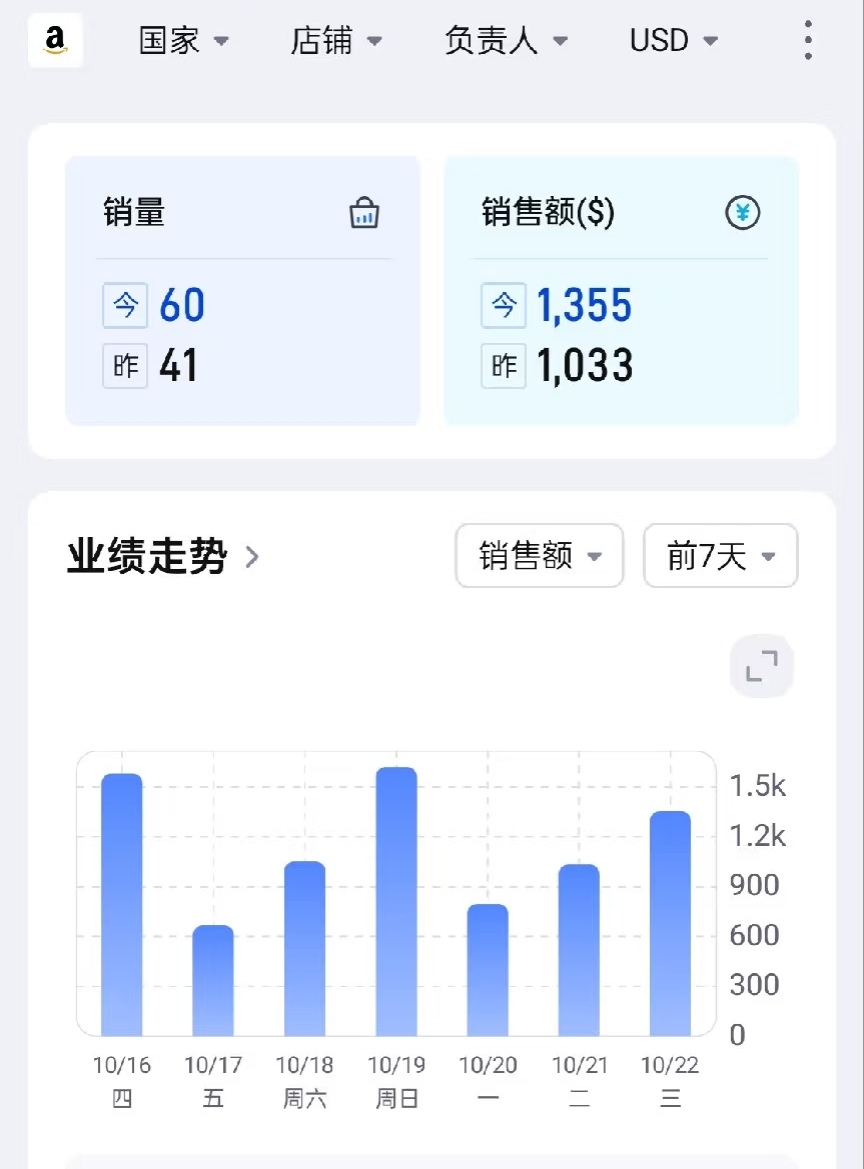Click the Amazon logo icon
864x1169 pixels.
(x=56, y=41)
